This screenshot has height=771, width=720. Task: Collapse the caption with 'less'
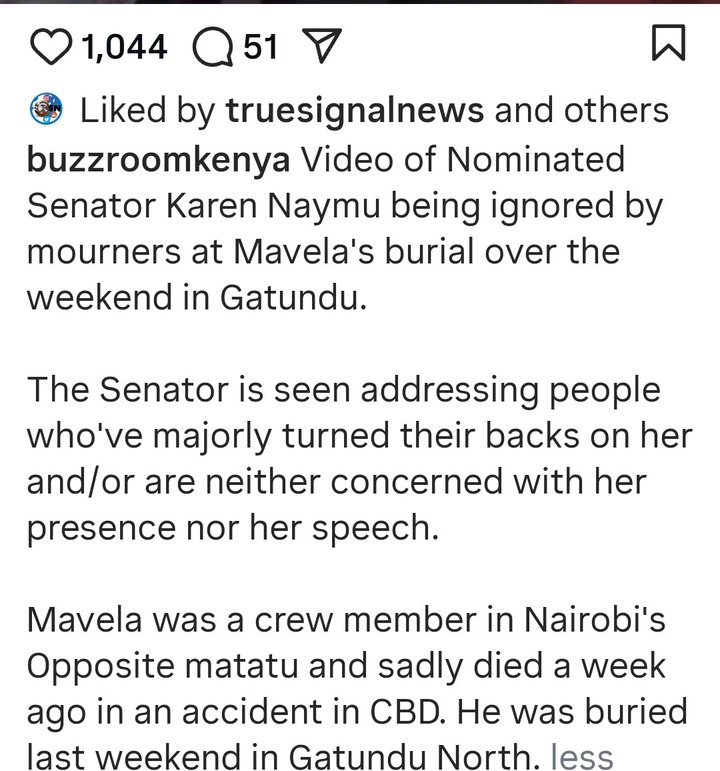click(581, 757)
